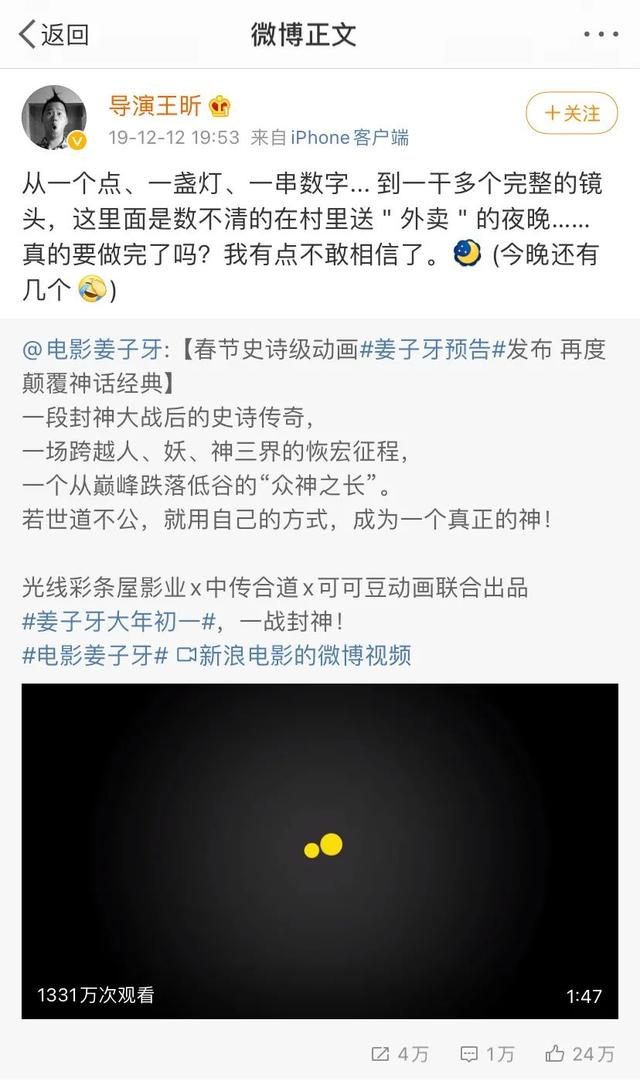Open 导演王昕's profile avatar
Image resolution: width=640 pixels, height=1088 pixels.
coord(54,116)
